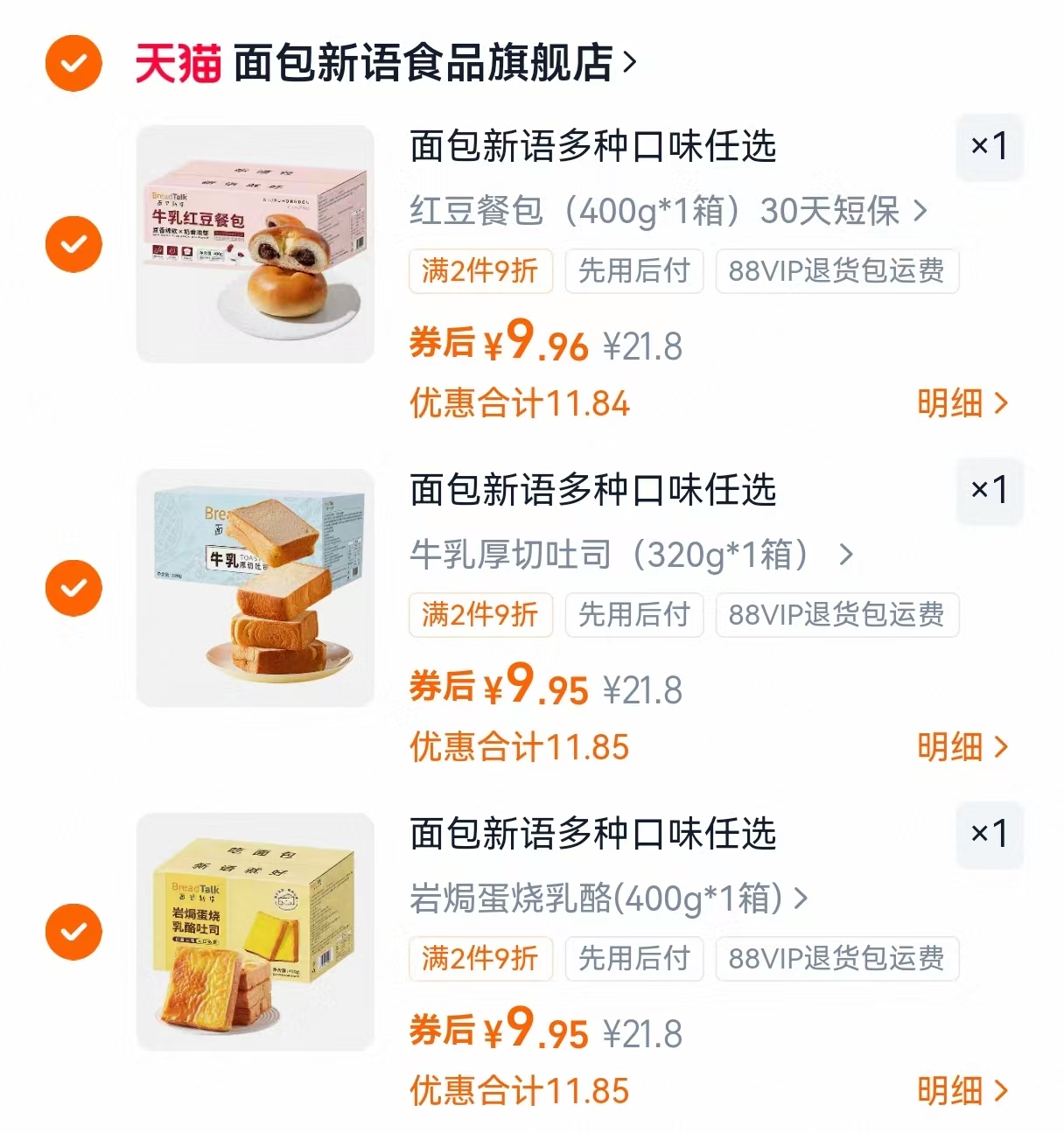Uncheck the 牛乳厚切吐司 item selection circle
The height and width of the screenshot is (1133, 1064).
(x=73, y=588)
